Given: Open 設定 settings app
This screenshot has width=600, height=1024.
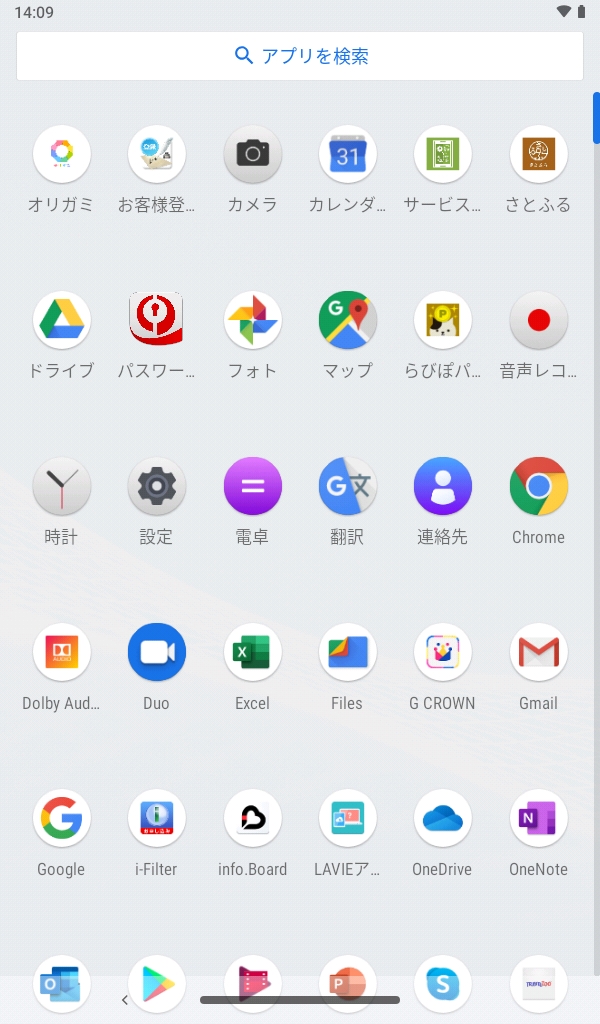Looking at the screenshot, I should tap(156, 486).
